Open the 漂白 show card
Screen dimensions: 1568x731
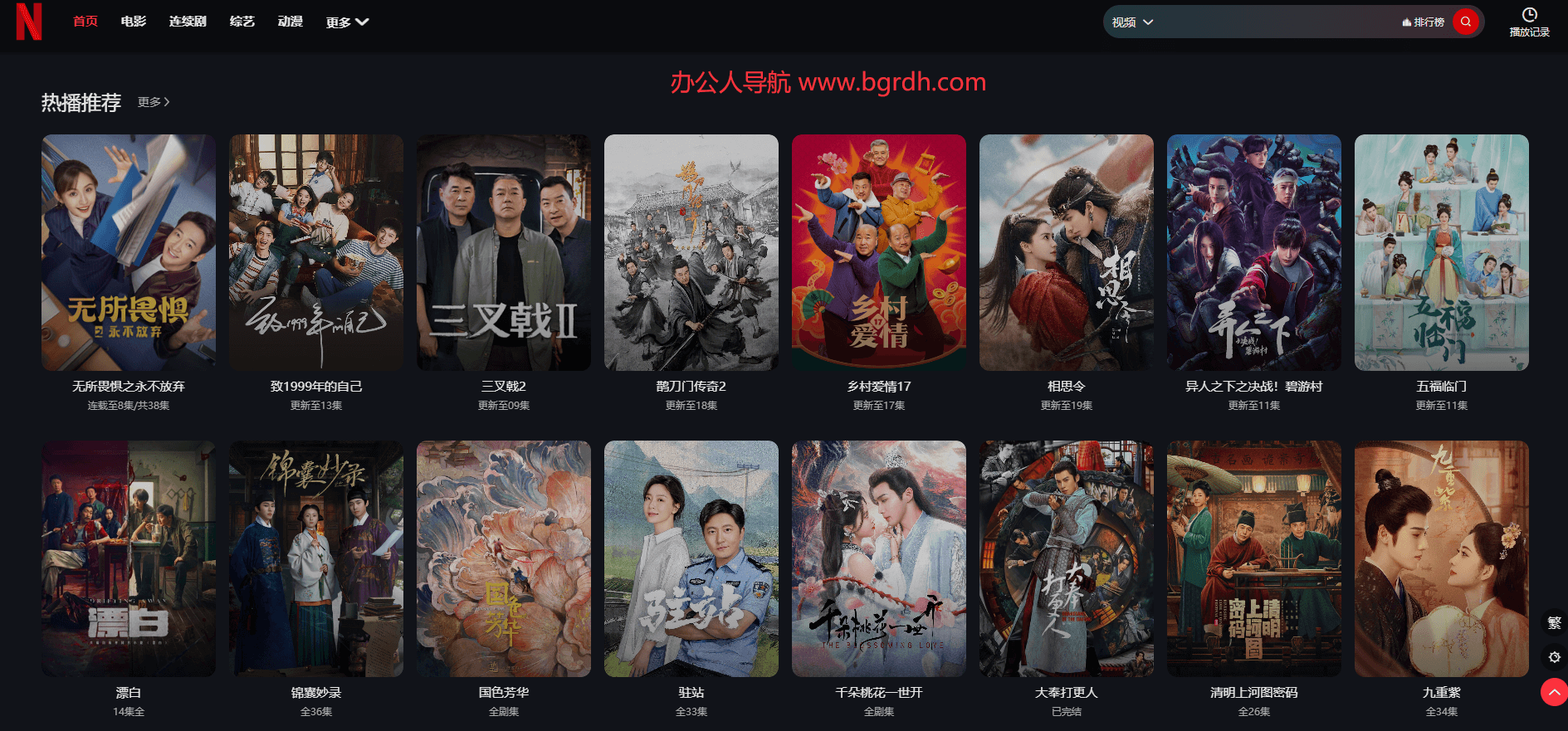point(129,558)
